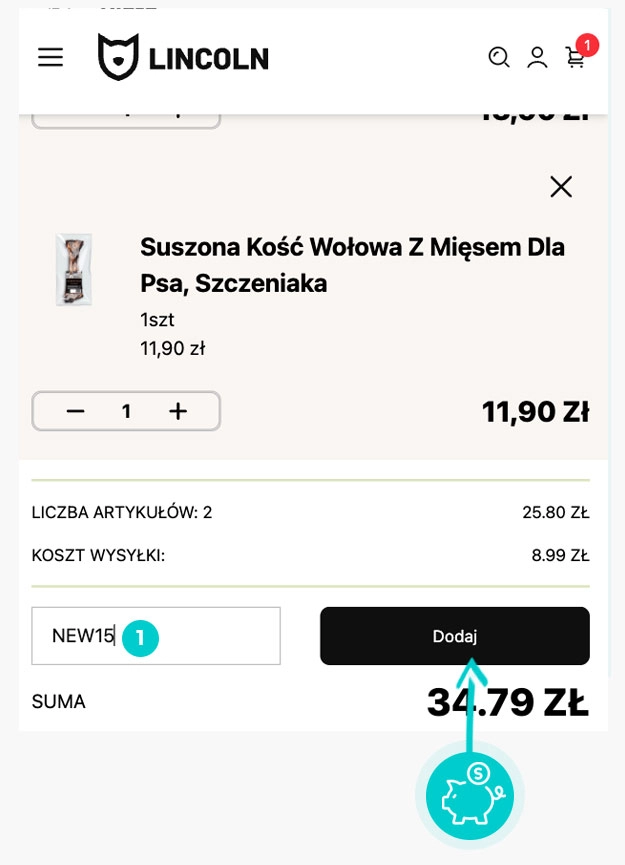Open the hamburger menu
The width and height of the screenshot is (625, 865).
50,57
